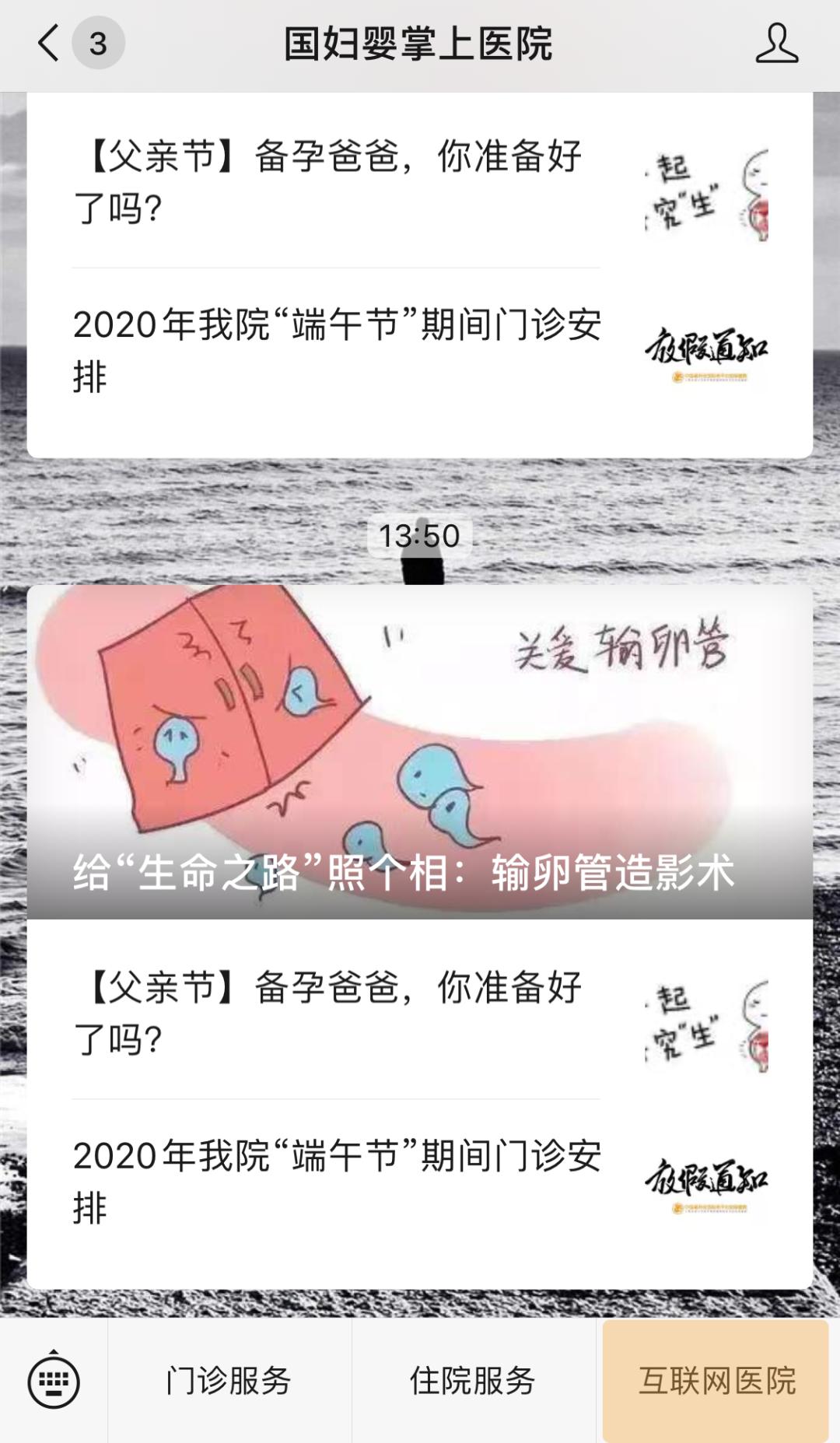Image resolution: width=840 pixels, height=1443 pixels.
Task: Switch to keyboard input mode
Action: pos(54,1382)
